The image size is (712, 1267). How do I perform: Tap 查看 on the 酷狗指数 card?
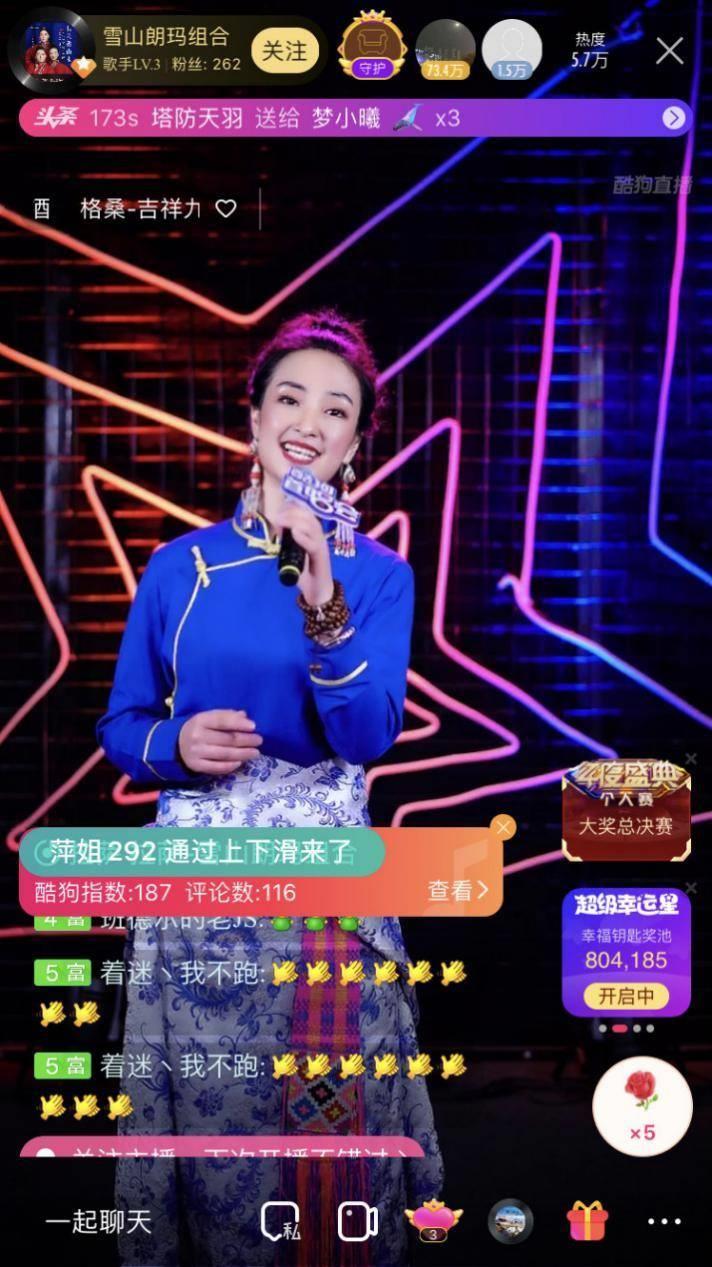(x=458, y=890)
